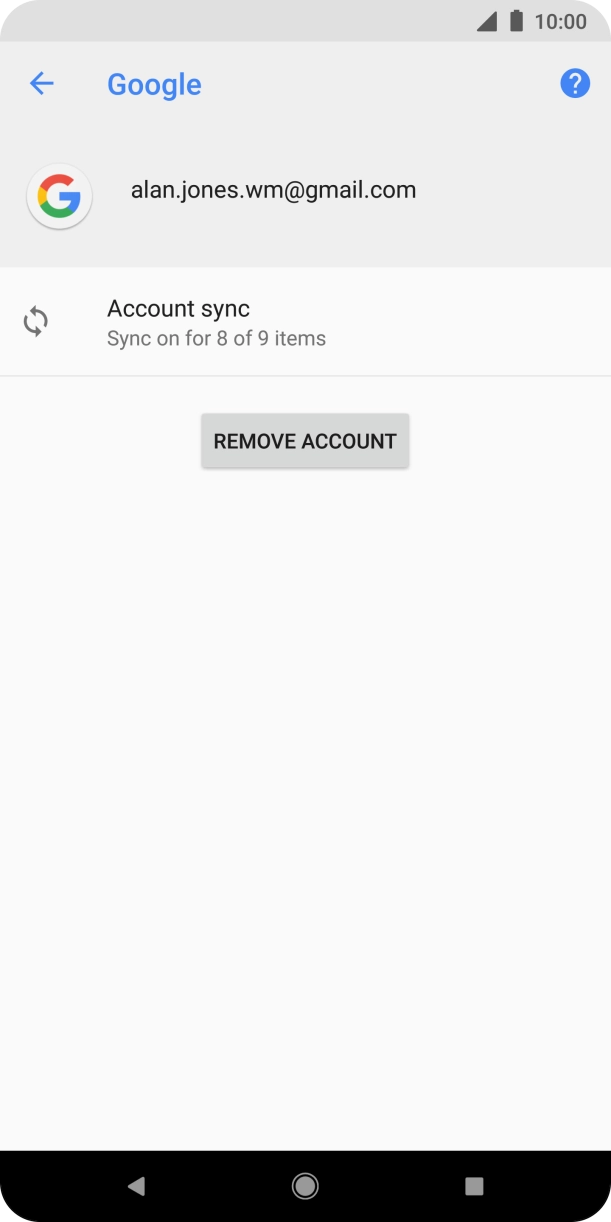This screenshot has height=1222, width=611.
Task: Go back using the top arrow
Action: [41, 84]
